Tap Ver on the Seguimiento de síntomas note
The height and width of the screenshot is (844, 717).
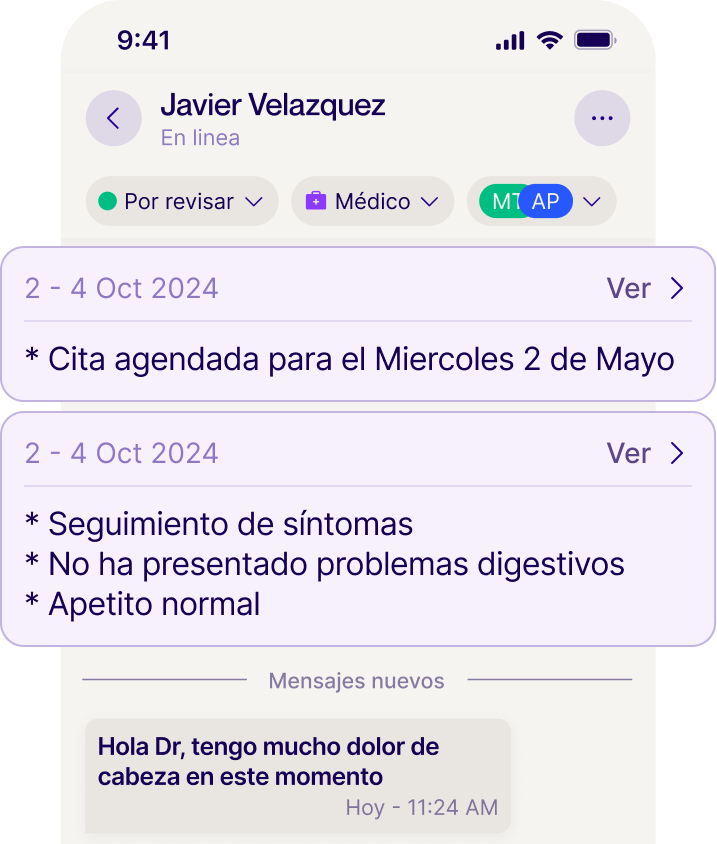point(645,453)
